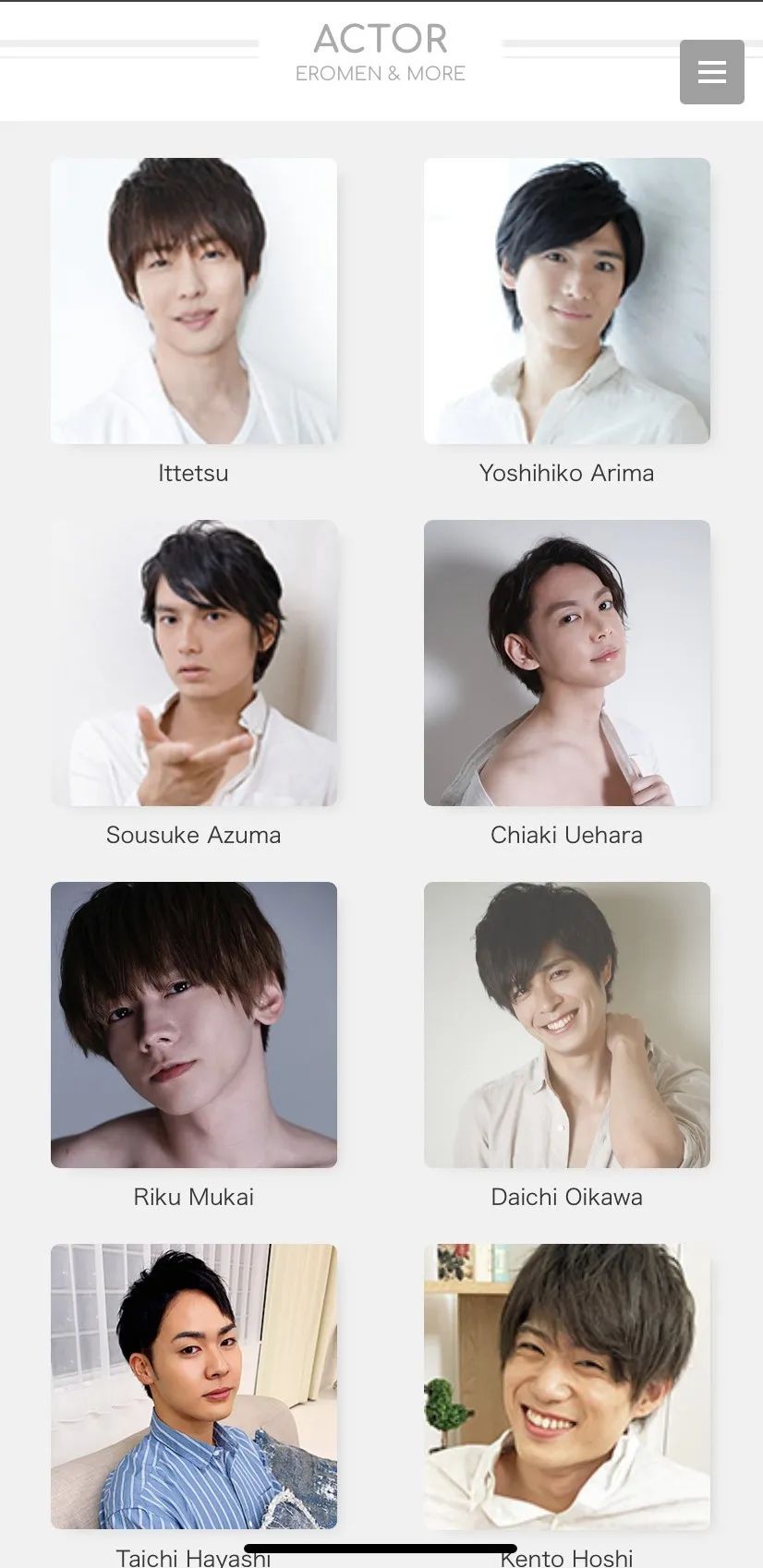Select Kento Hoshi's profile
This screenshot has height=1568, width=763.
(x=566, y=1385)
